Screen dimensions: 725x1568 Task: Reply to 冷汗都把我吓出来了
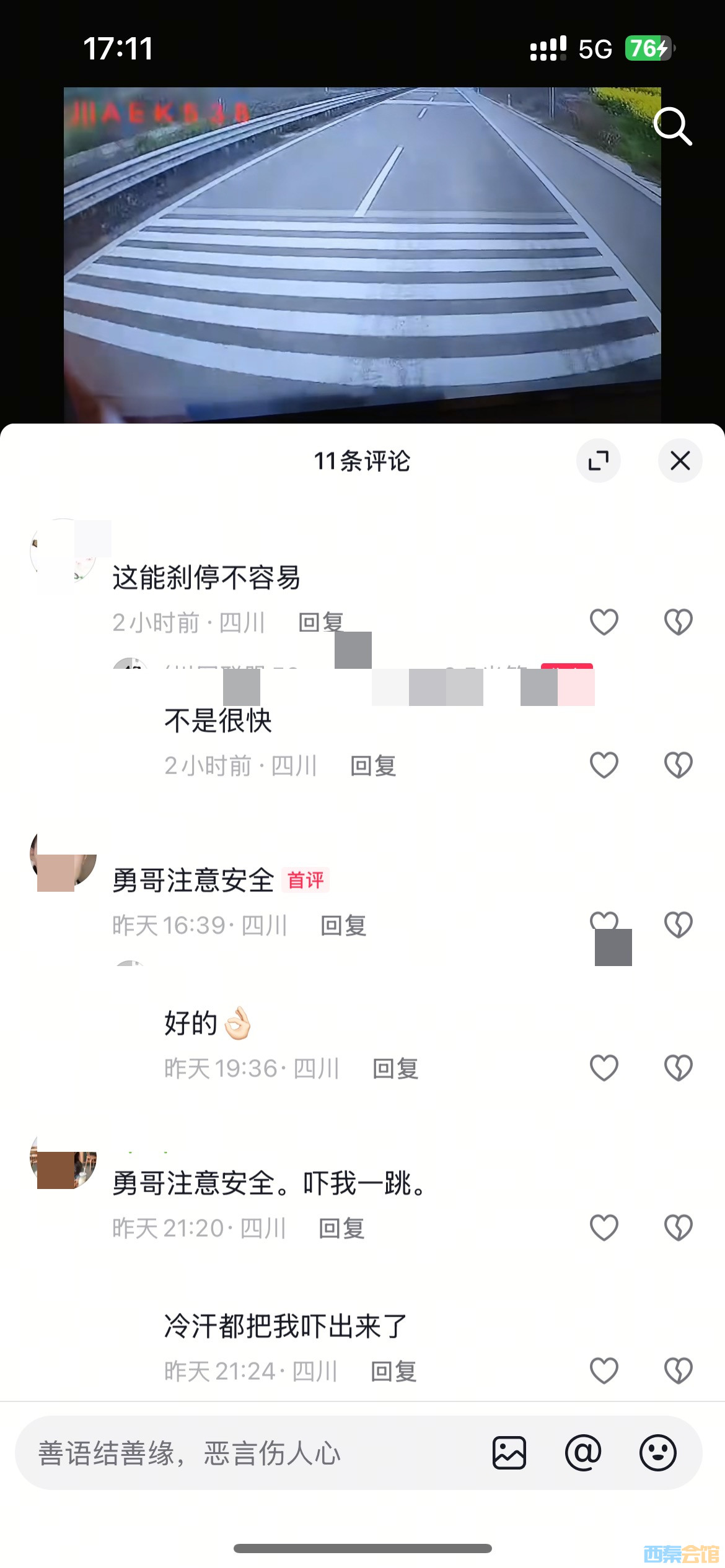393,1371
